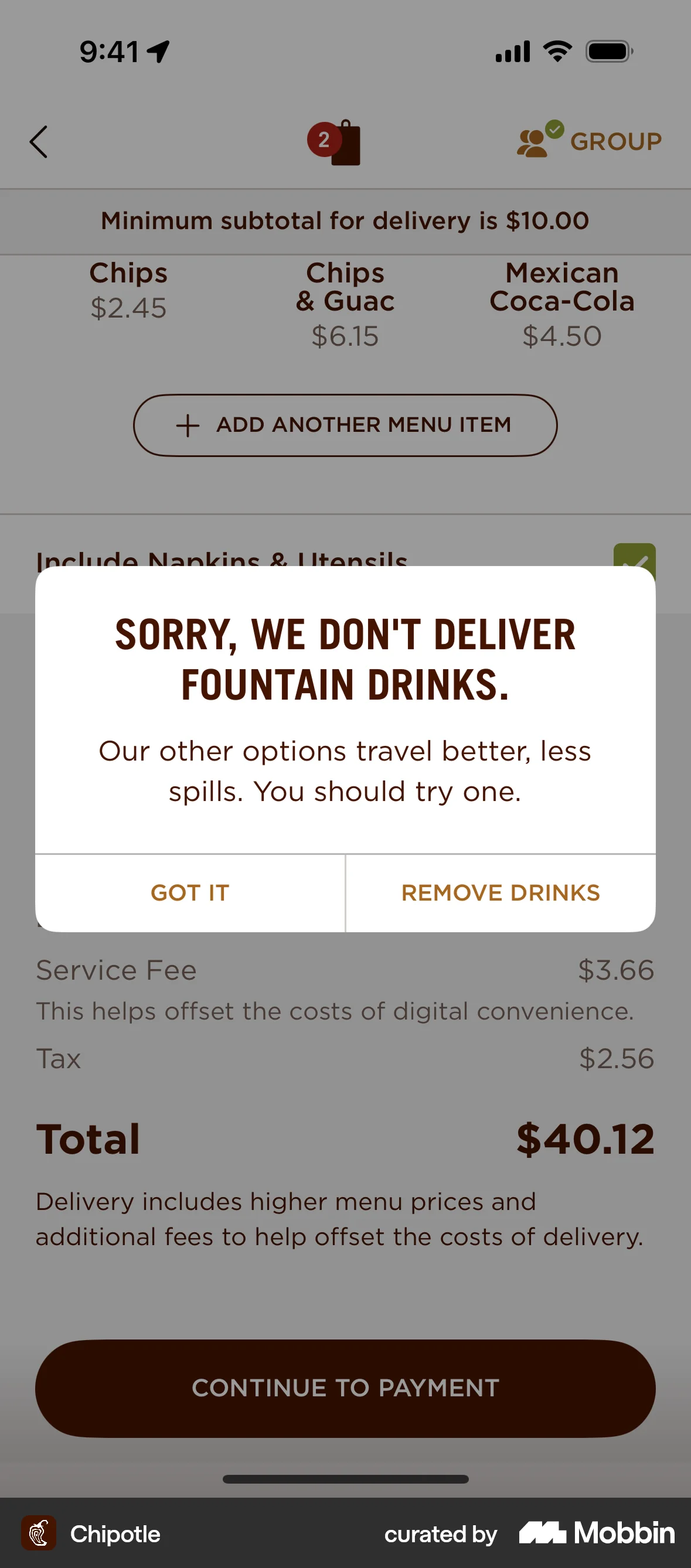The width and height of the screenshot is (691, 1568).
Task: Tap the home indicator bar at the bottom
Action: [345, 1479]
